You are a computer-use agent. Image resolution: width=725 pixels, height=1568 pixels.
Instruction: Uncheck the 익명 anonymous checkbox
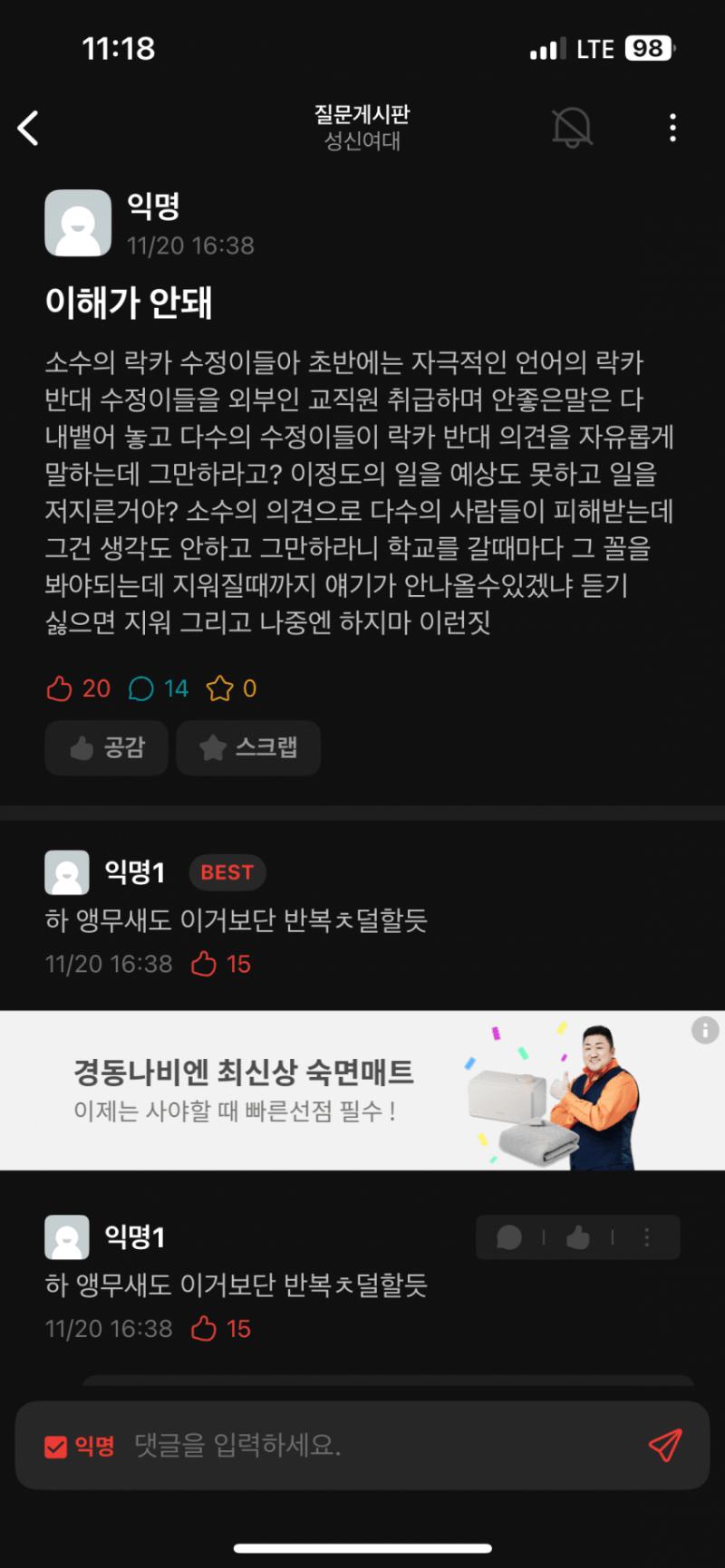pyautogui.click(x=56, y=1447)
